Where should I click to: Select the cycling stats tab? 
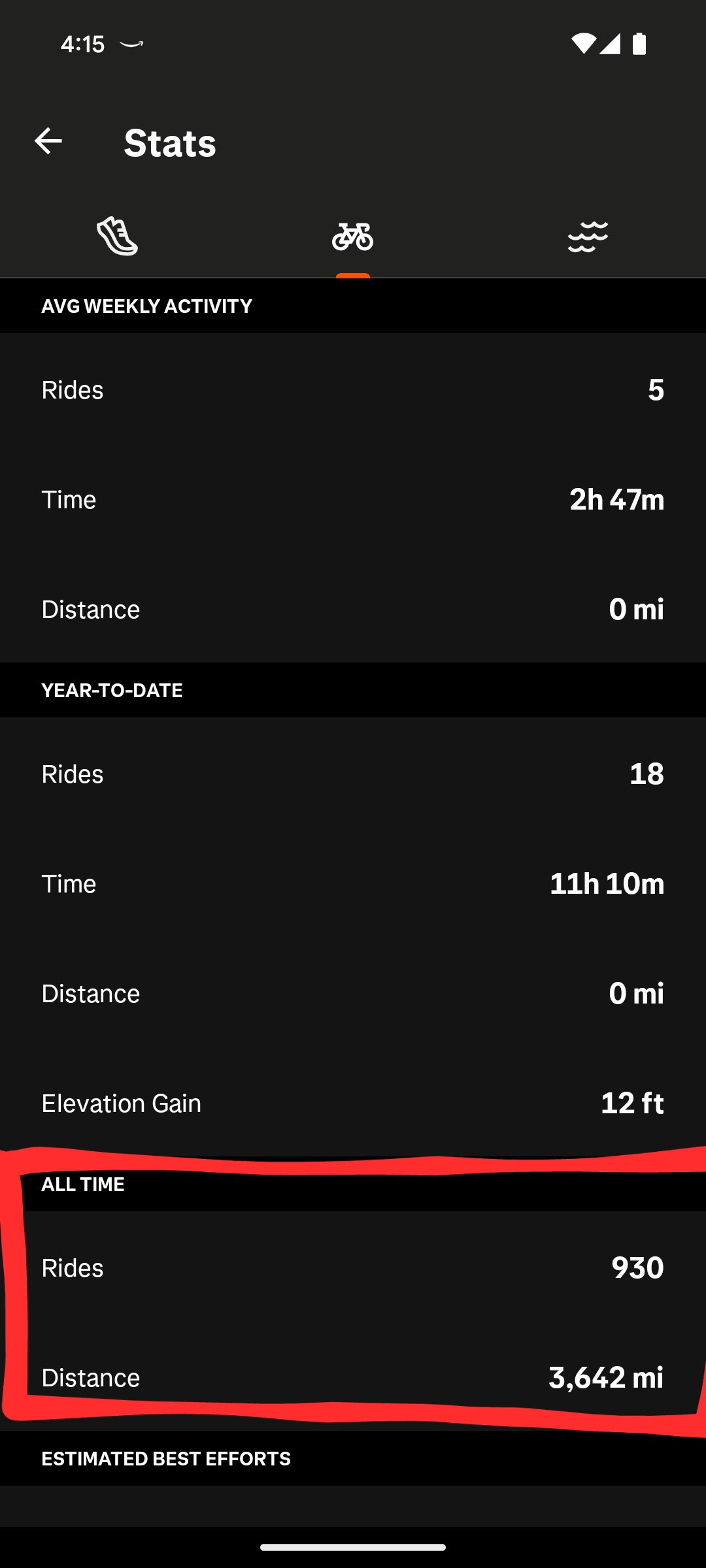pos(353,237)
